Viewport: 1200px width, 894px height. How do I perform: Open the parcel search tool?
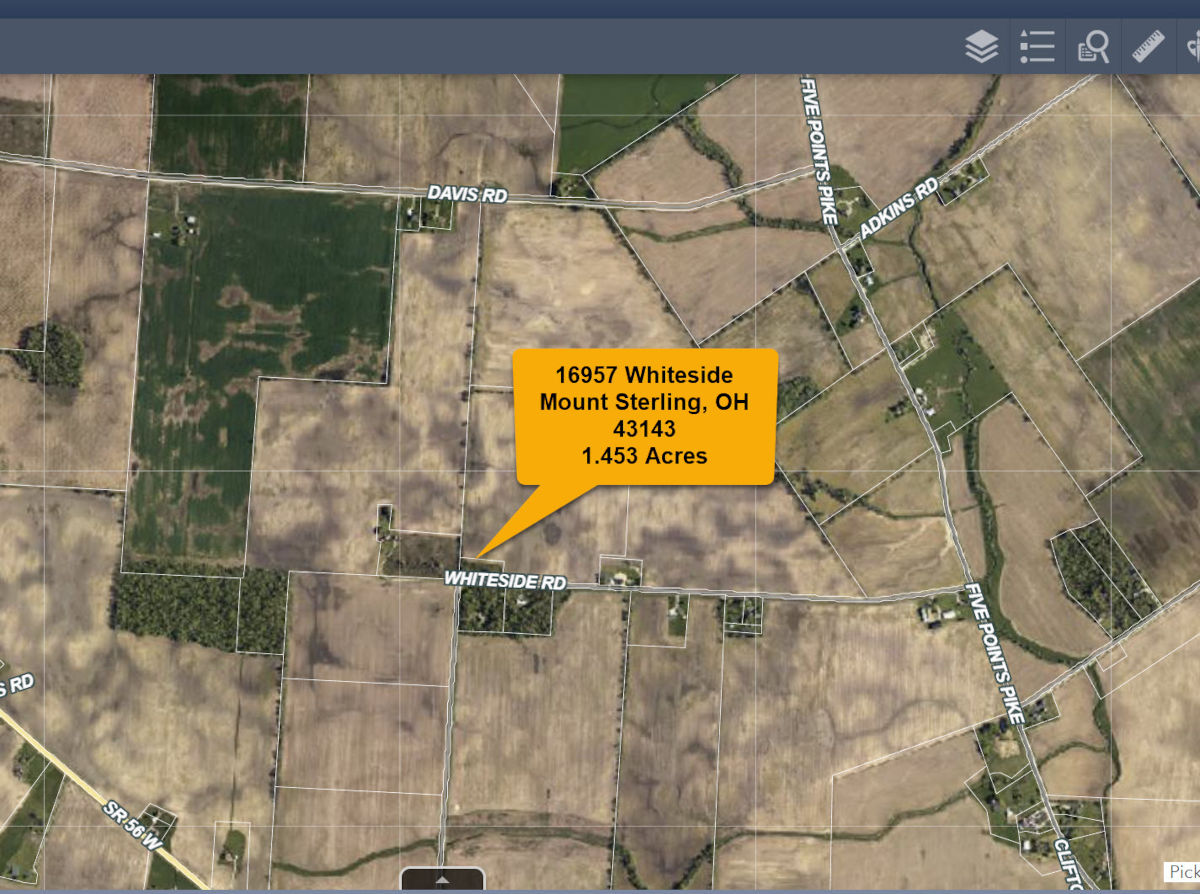point(1093,47)
